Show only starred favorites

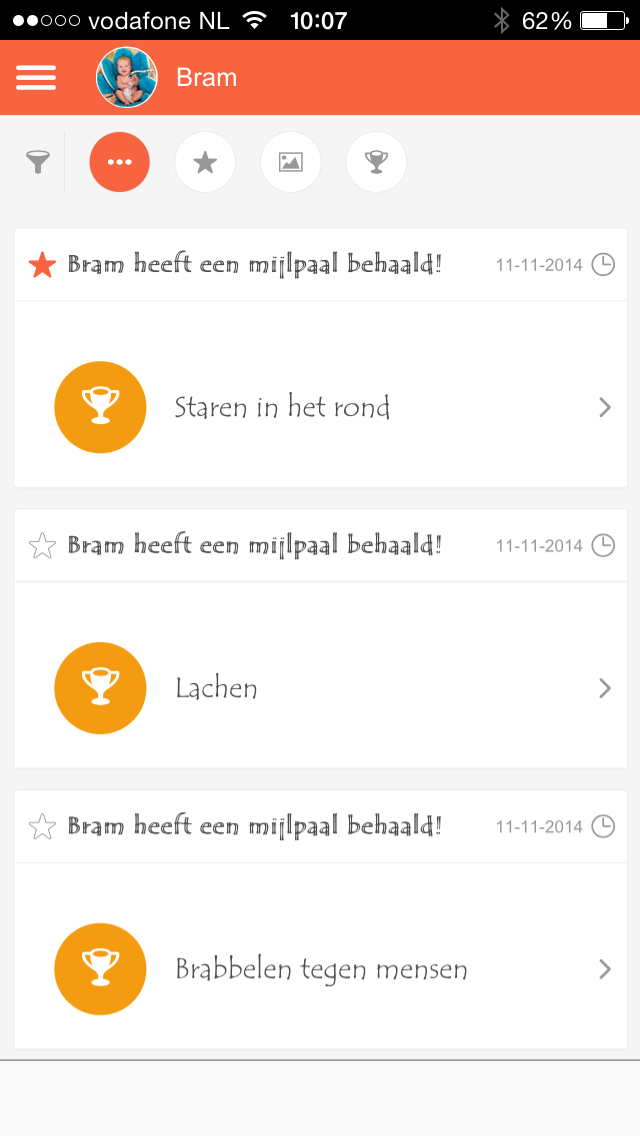click(205, 161)
